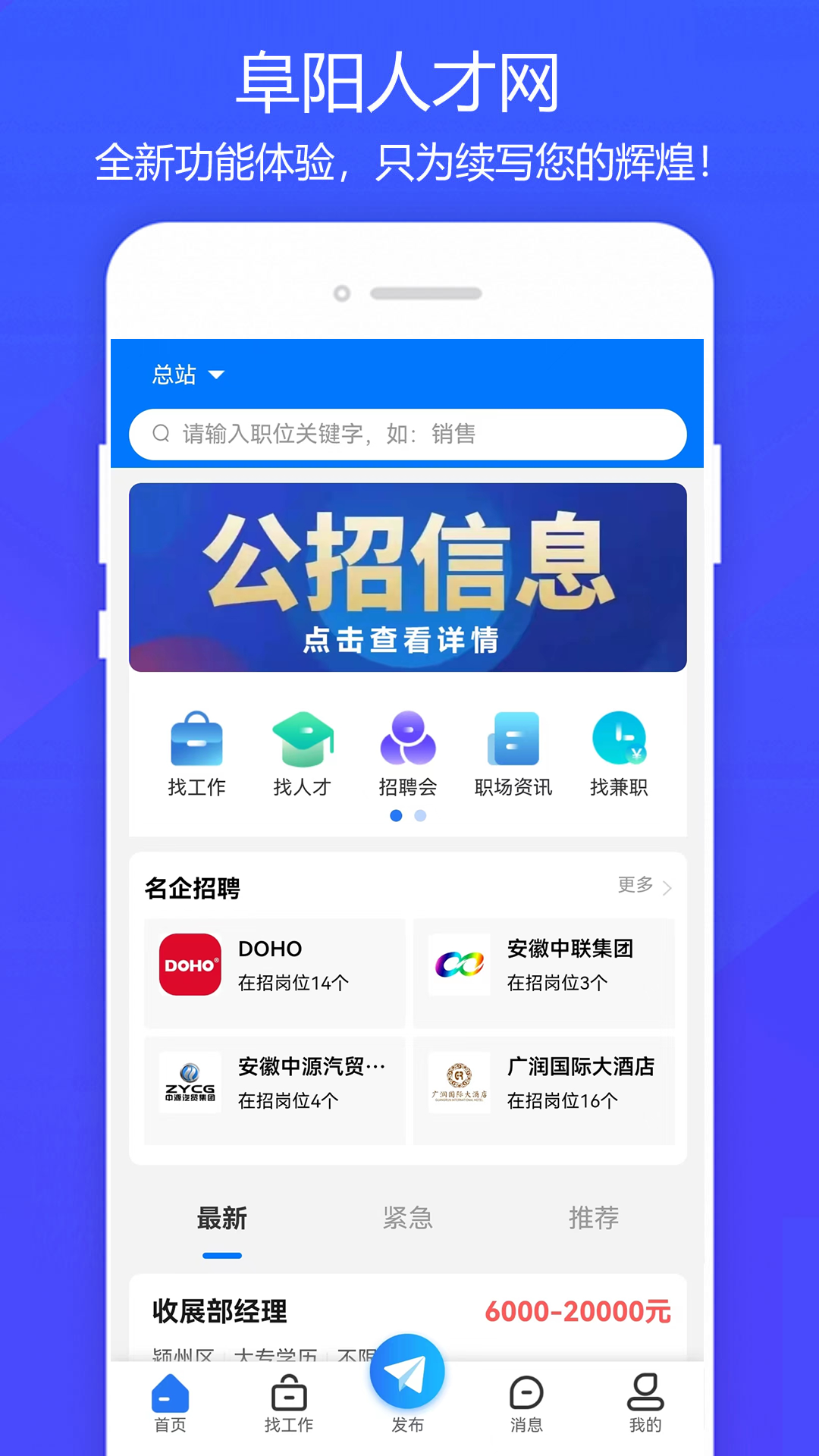Open 找人才 graduation cap icon
819x1456 pixels.
tap(303, 739)
